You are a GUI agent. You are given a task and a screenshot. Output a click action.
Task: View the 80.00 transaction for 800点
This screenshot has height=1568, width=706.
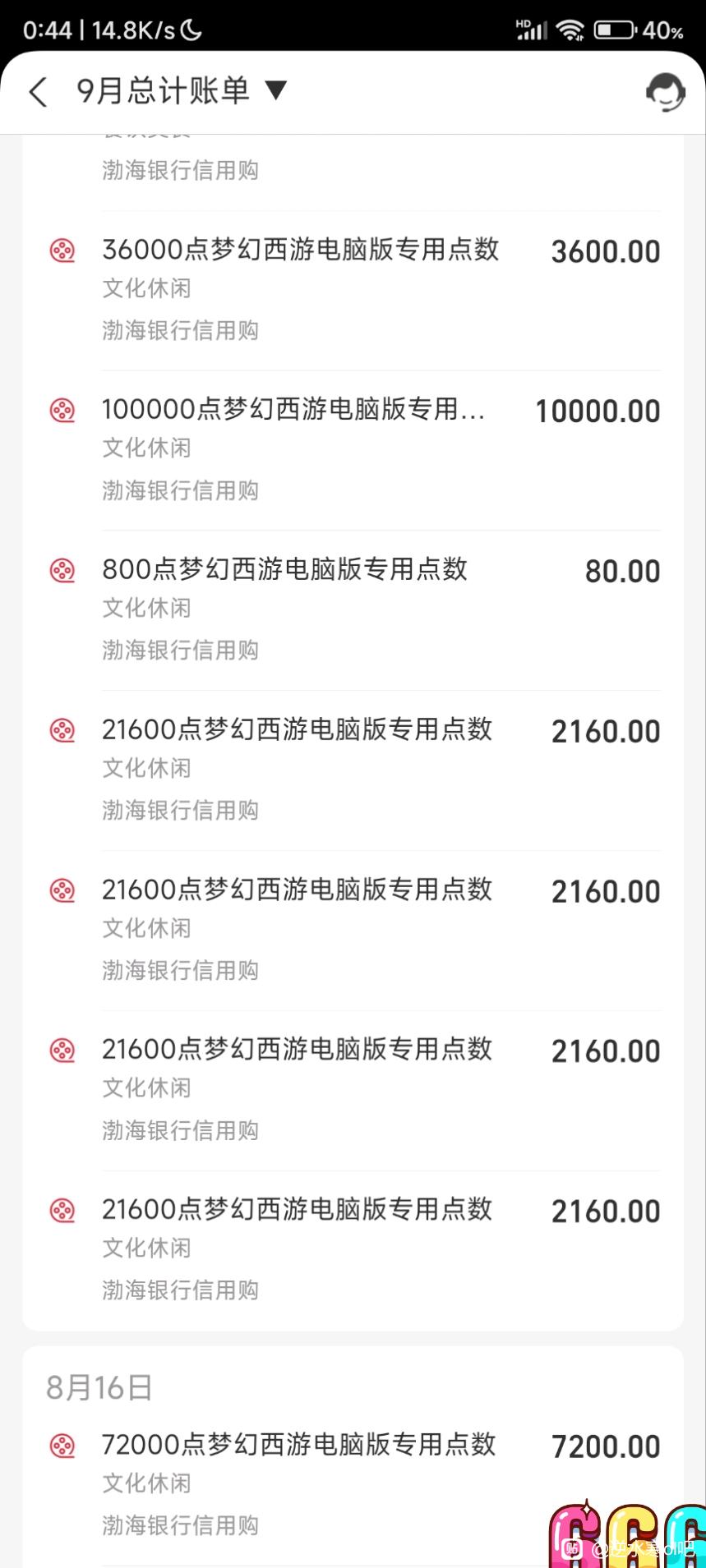click(353, 610)
